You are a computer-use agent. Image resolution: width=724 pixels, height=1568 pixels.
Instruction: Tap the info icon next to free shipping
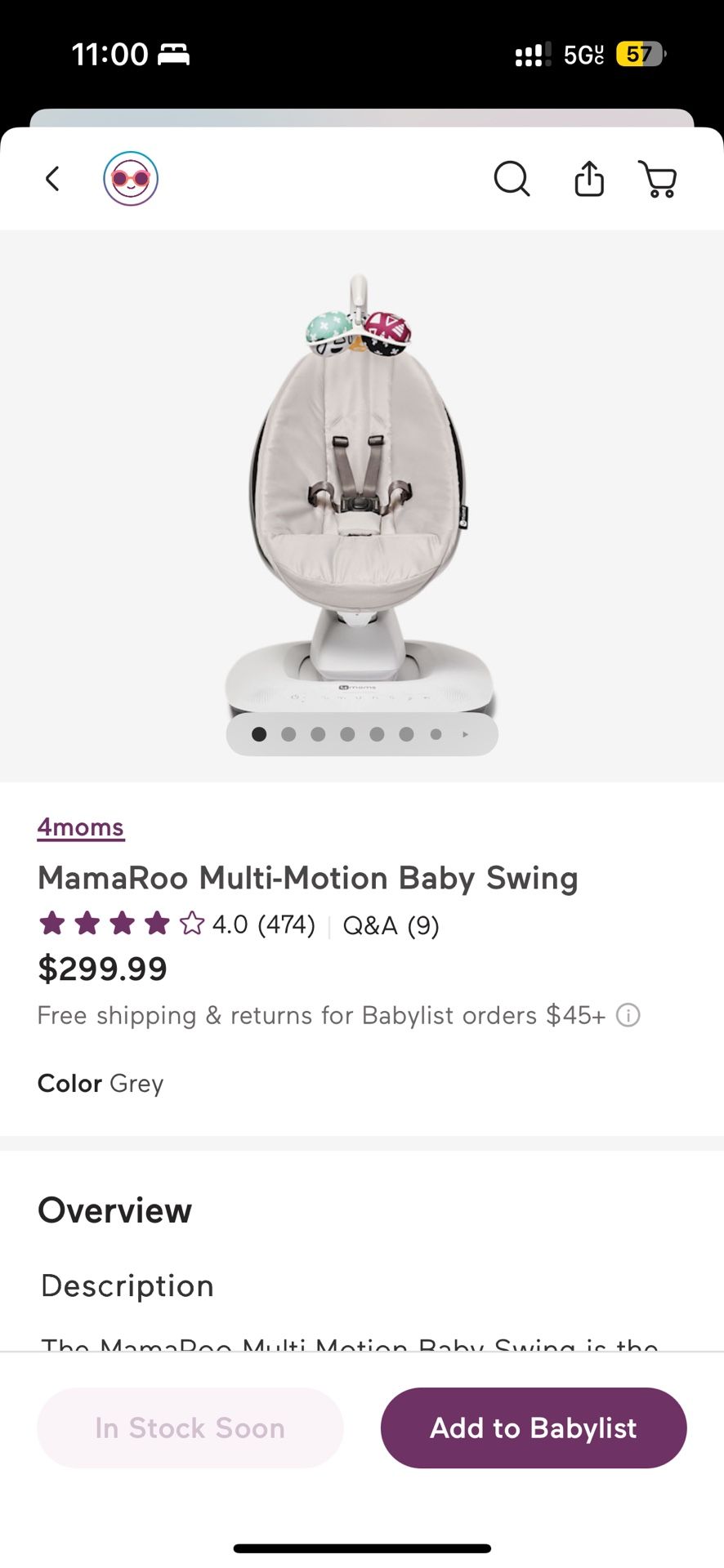coord(627,1015)
